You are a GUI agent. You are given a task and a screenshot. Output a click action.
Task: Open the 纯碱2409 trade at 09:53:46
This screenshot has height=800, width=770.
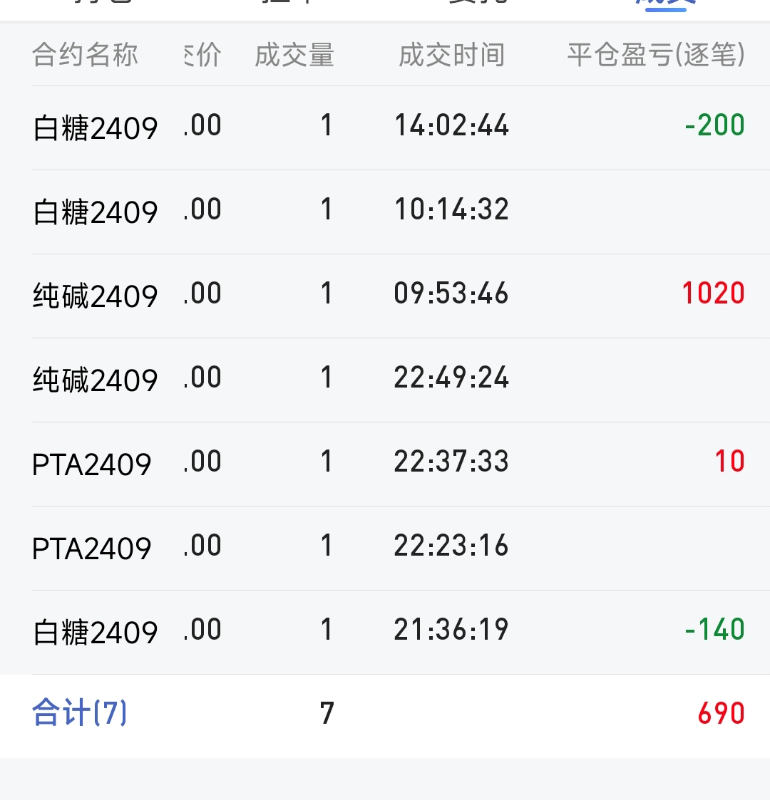point(385,295)
